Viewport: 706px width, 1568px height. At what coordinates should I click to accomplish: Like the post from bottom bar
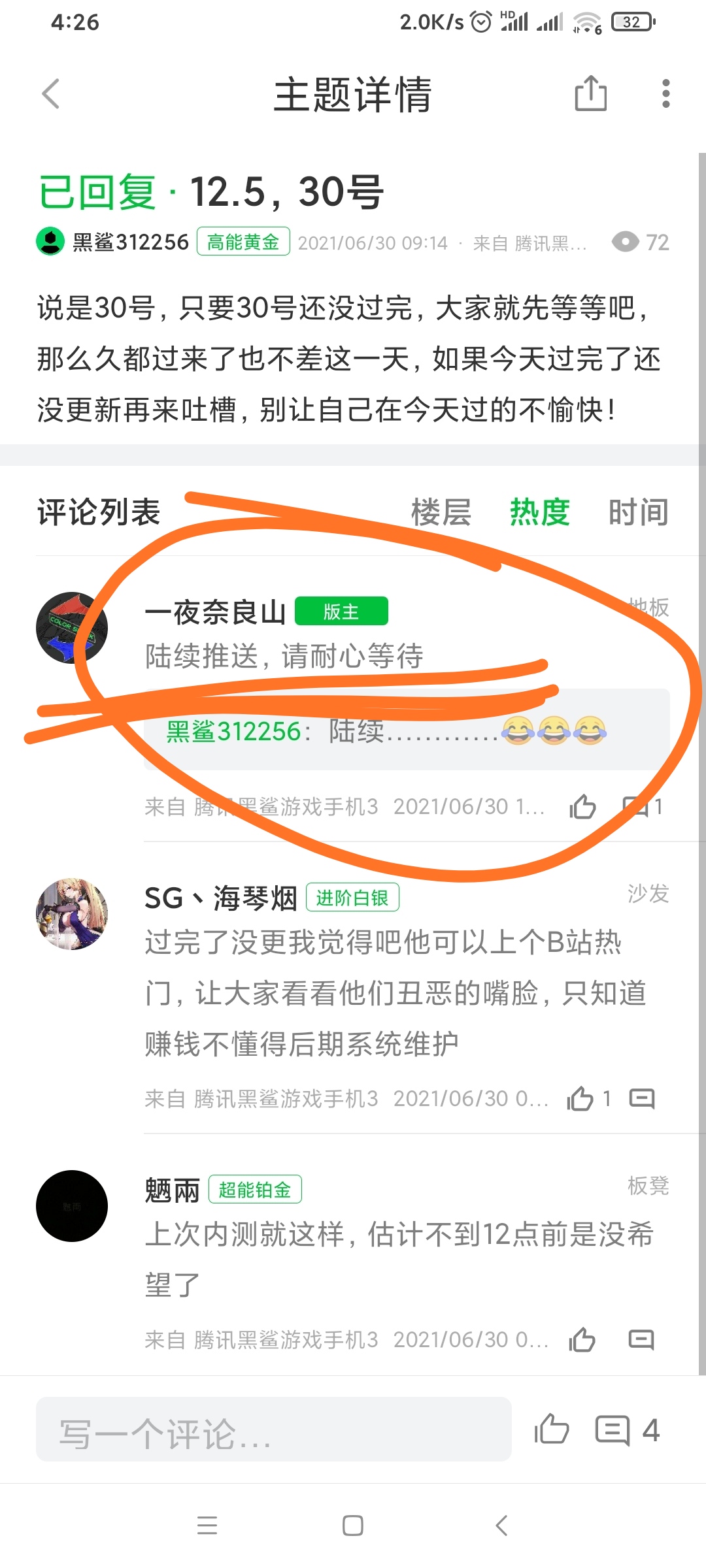552,1429
